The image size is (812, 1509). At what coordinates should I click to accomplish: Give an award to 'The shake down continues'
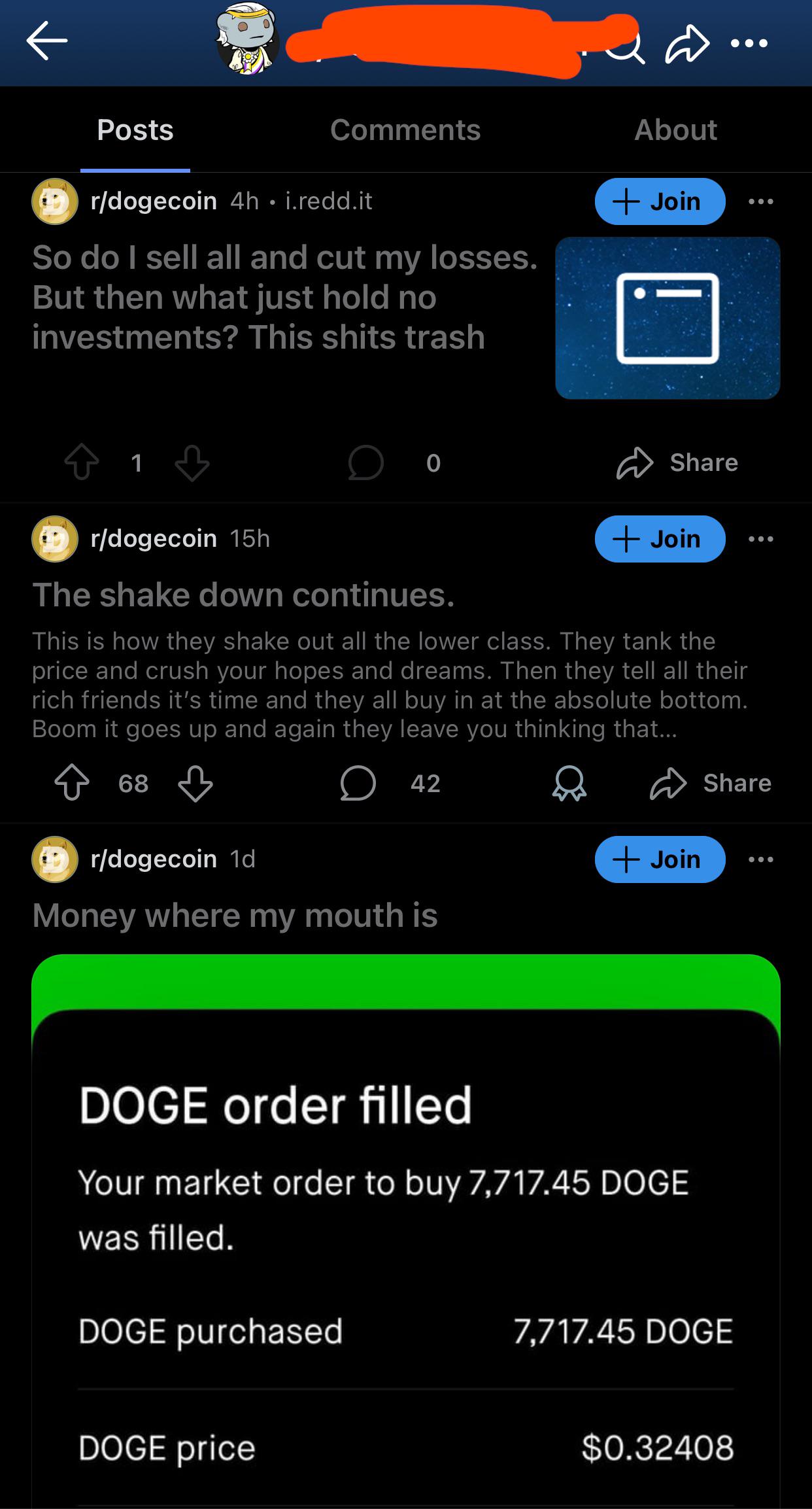570,784
